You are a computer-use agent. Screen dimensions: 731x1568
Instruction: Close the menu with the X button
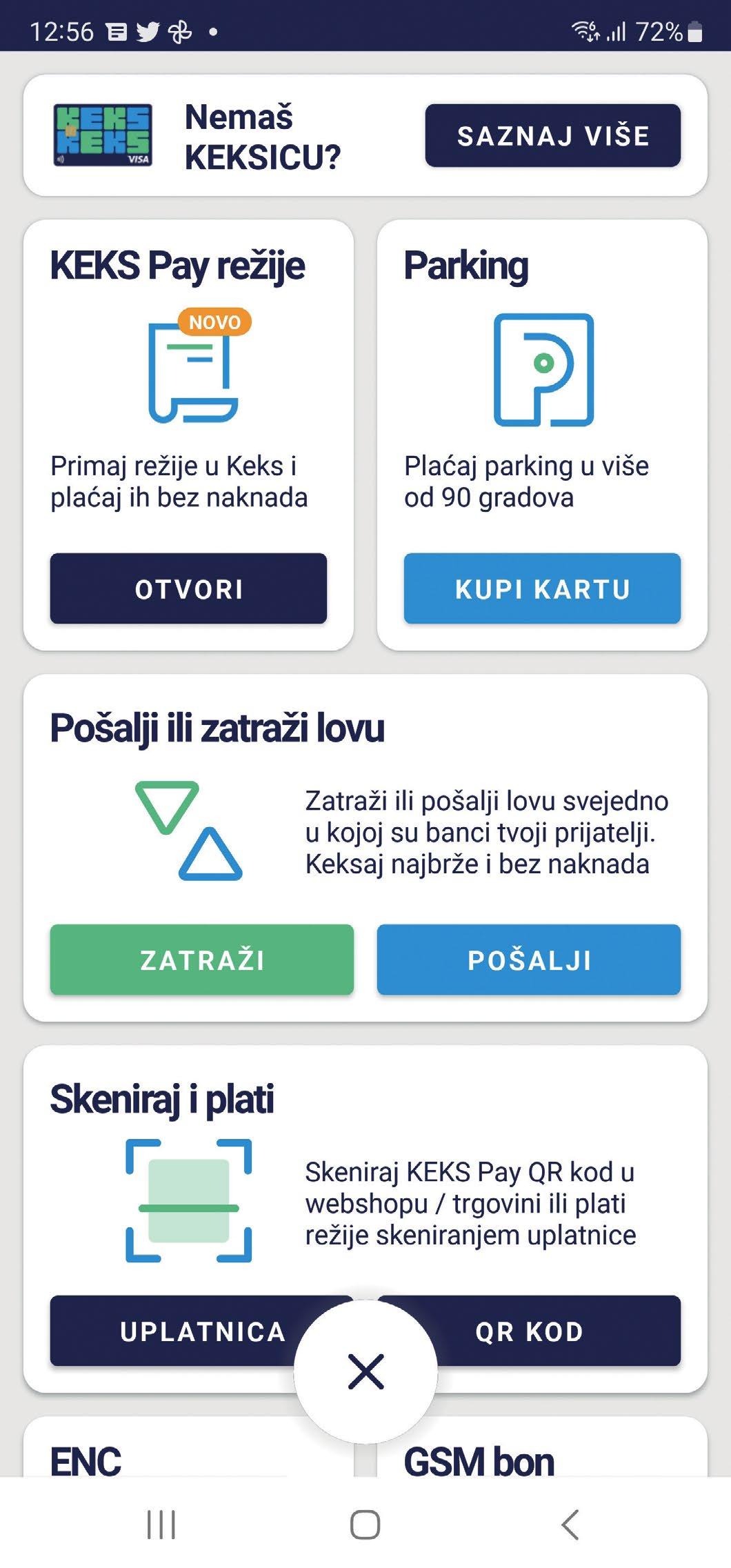365,1371
